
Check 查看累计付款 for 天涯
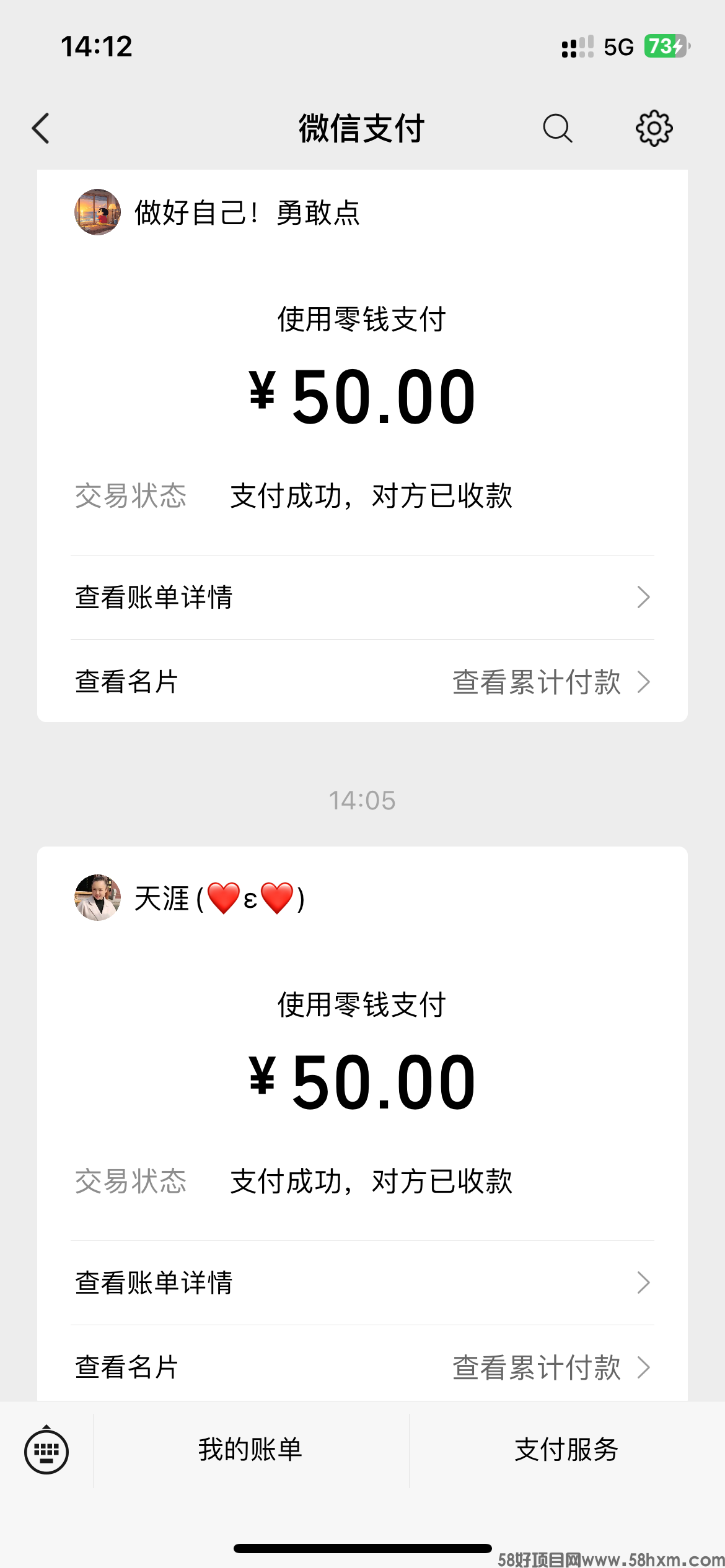pyautogui.click(x=550, y=1367)
